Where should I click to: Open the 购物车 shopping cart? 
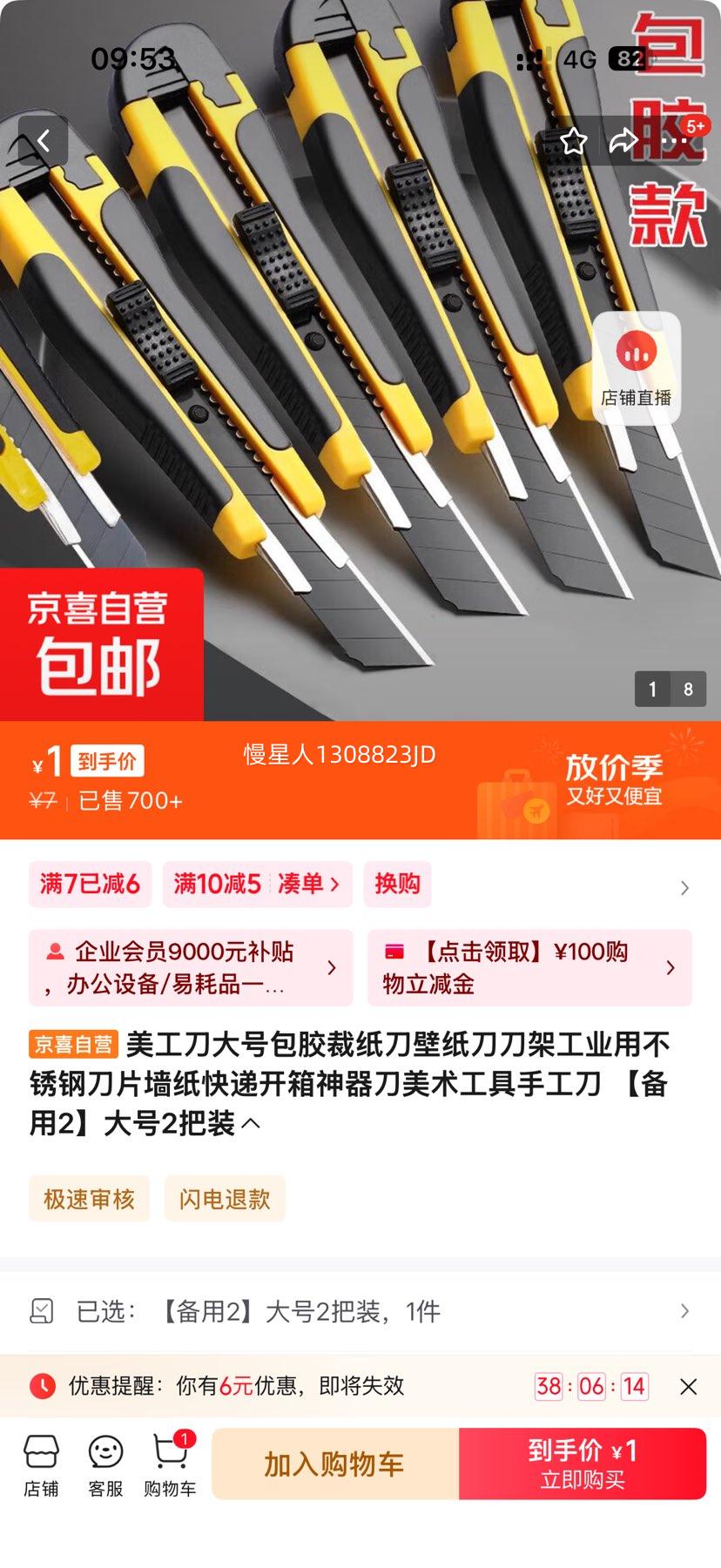[x=170, y=1466]
